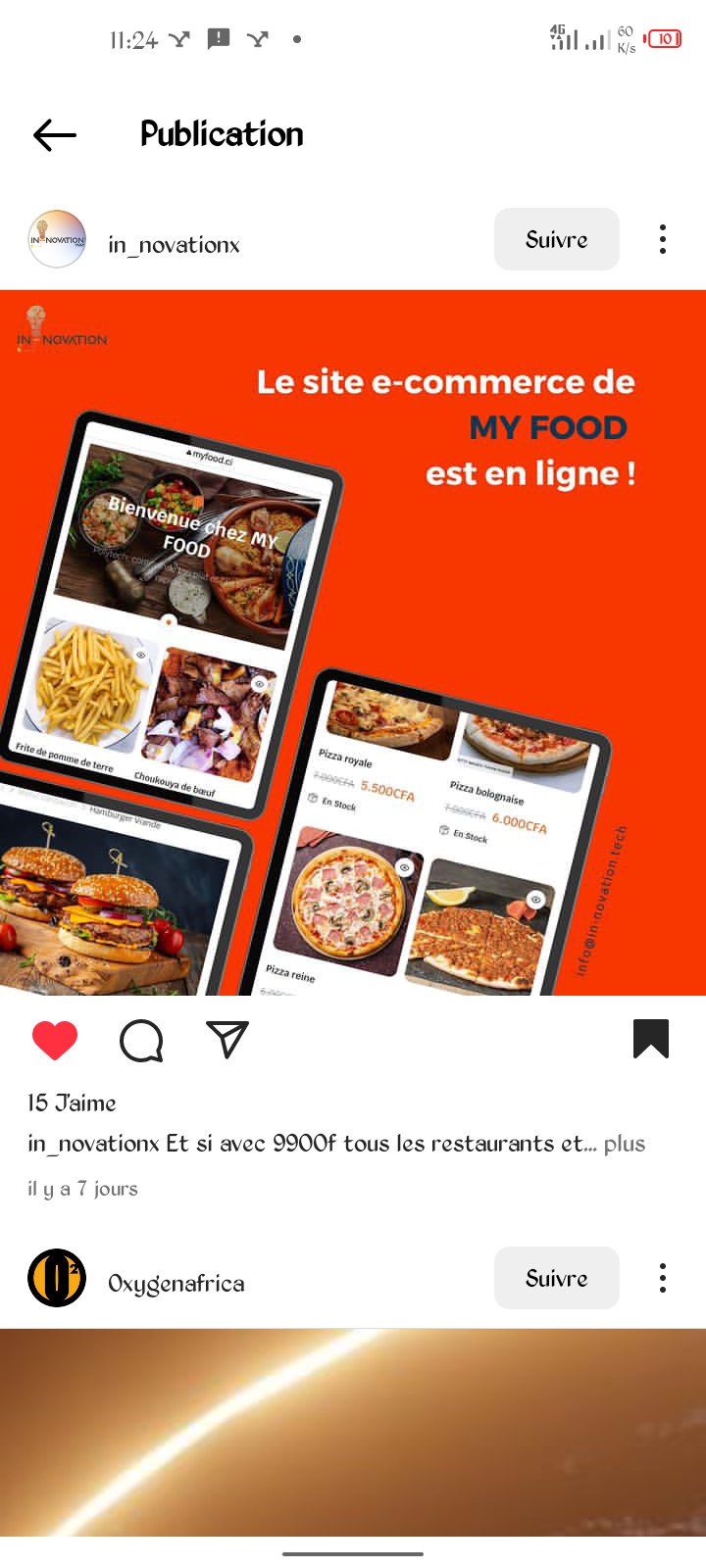Open the MY FOOD e-commerce post image
Image resolution: width=706 pixels, height=1568 pixels.
point(353,642)
